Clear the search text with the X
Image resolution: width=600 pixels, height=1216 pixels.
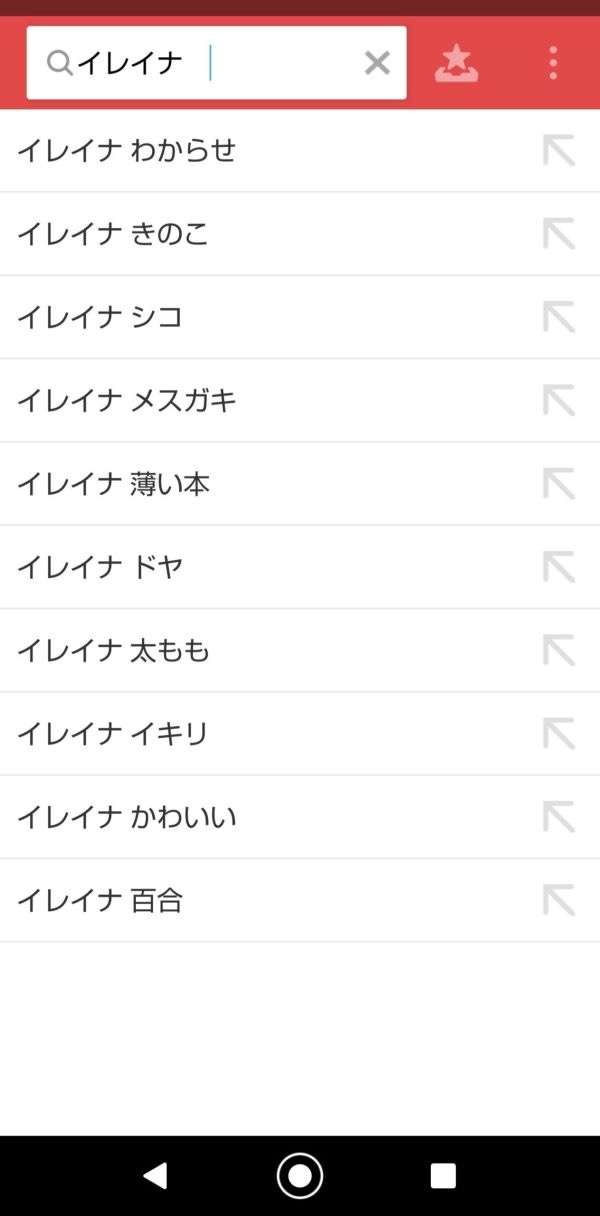[377, 63]
